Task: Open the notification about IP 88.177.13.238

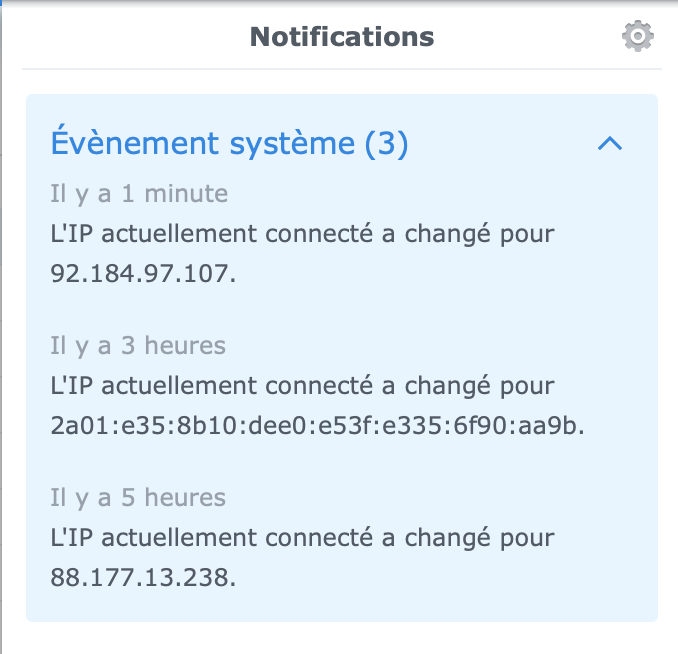Action: point(301,557)
